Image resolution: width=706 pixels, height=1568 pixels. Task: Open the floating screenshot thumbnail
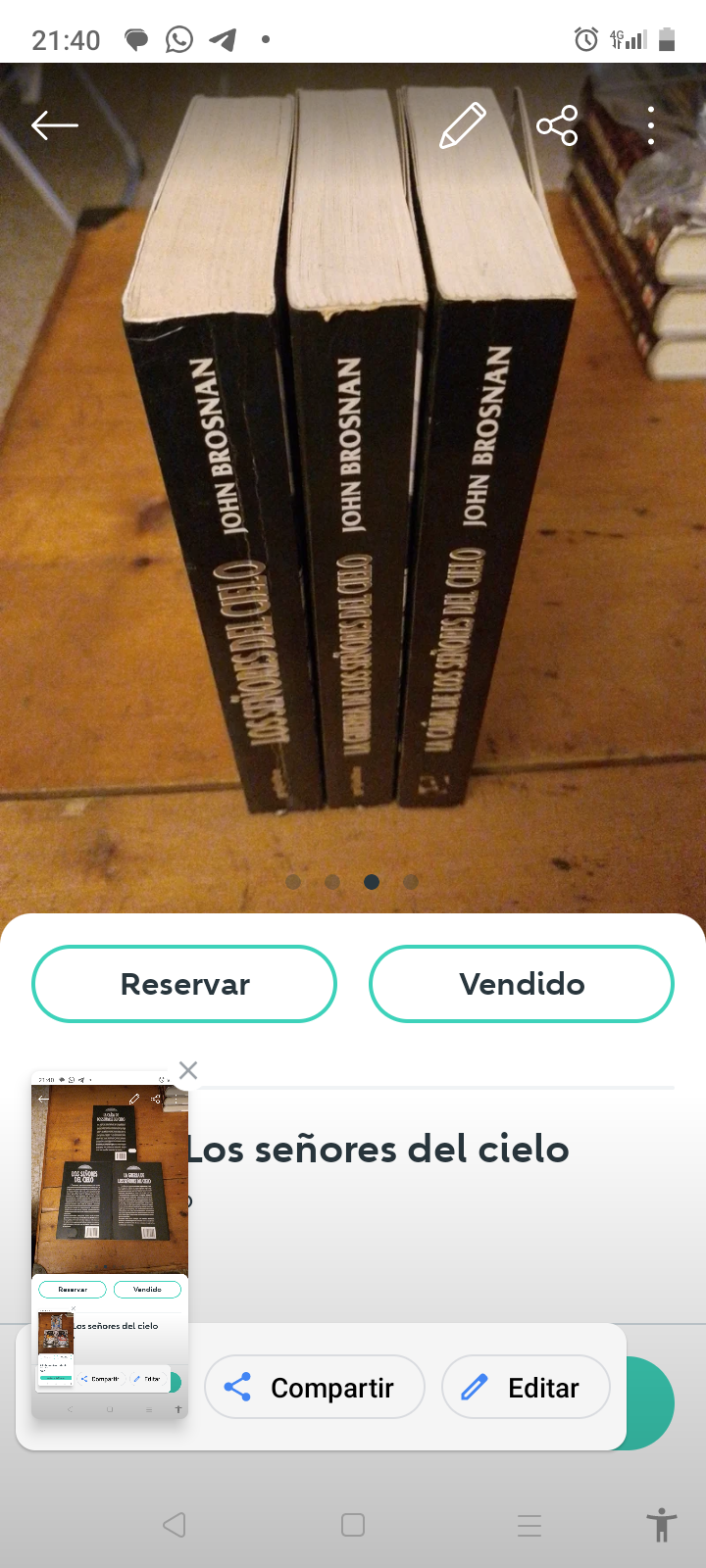click(109, 1245)
